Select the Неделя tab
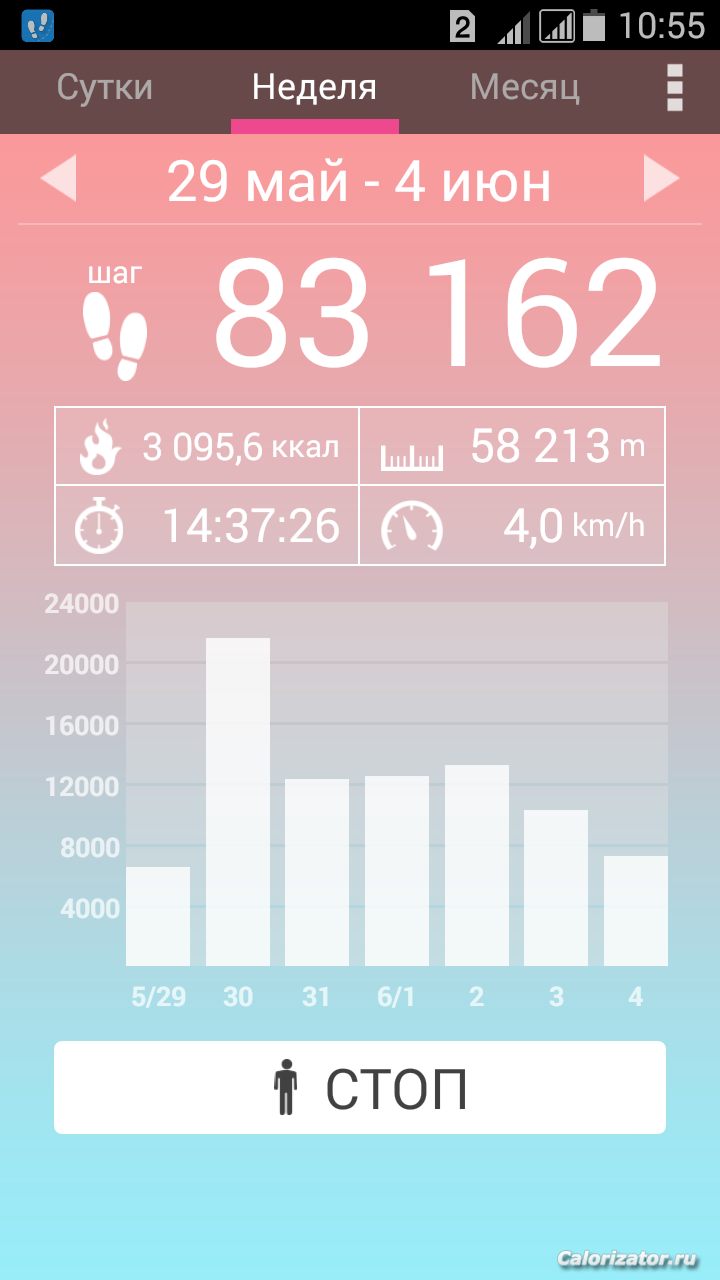This screenshot has height=1280, width=720. [314, 88]
